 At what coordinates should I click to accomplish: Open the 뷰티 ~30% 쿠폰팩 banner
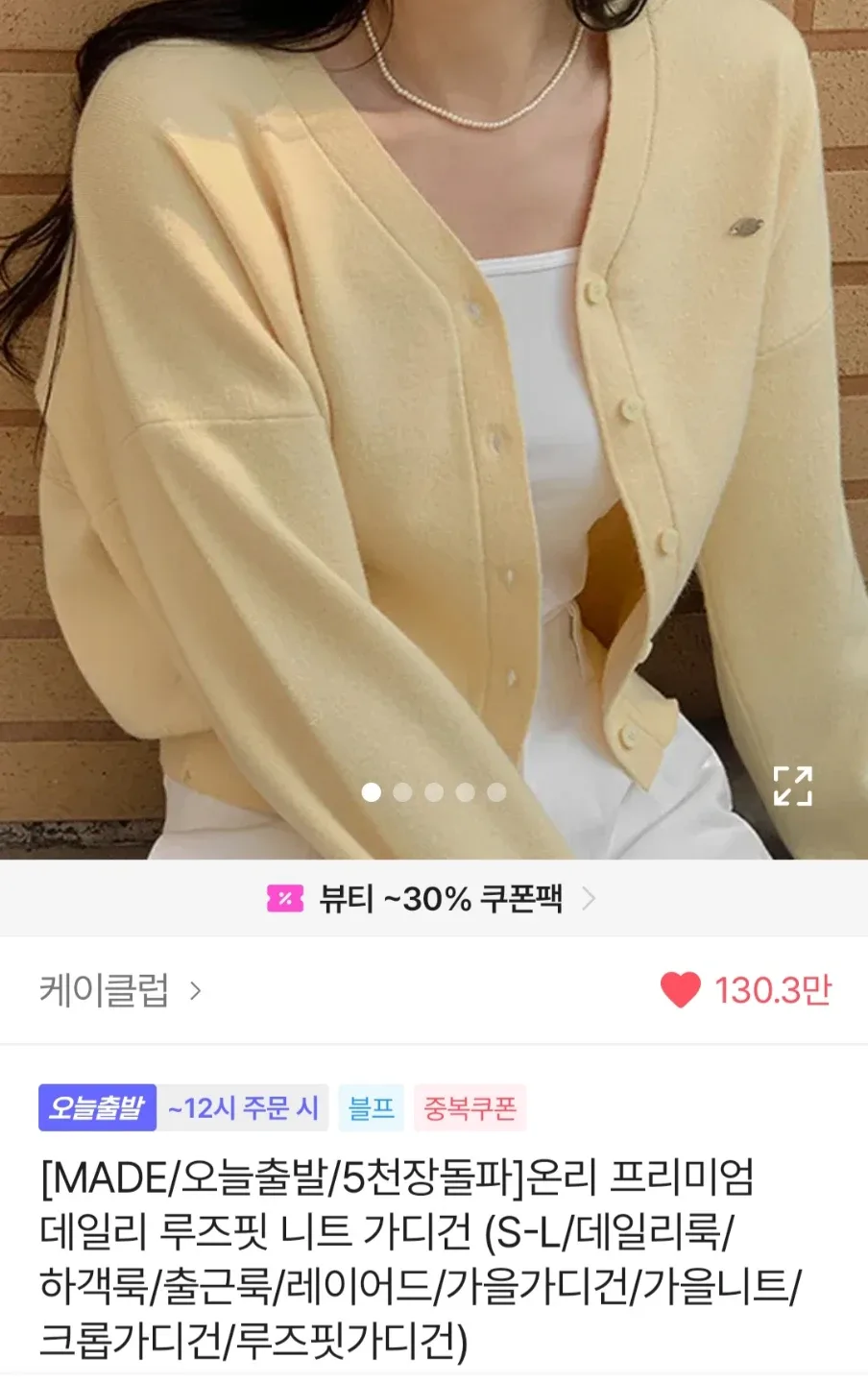pyautogui.click(x=434, y=899)
